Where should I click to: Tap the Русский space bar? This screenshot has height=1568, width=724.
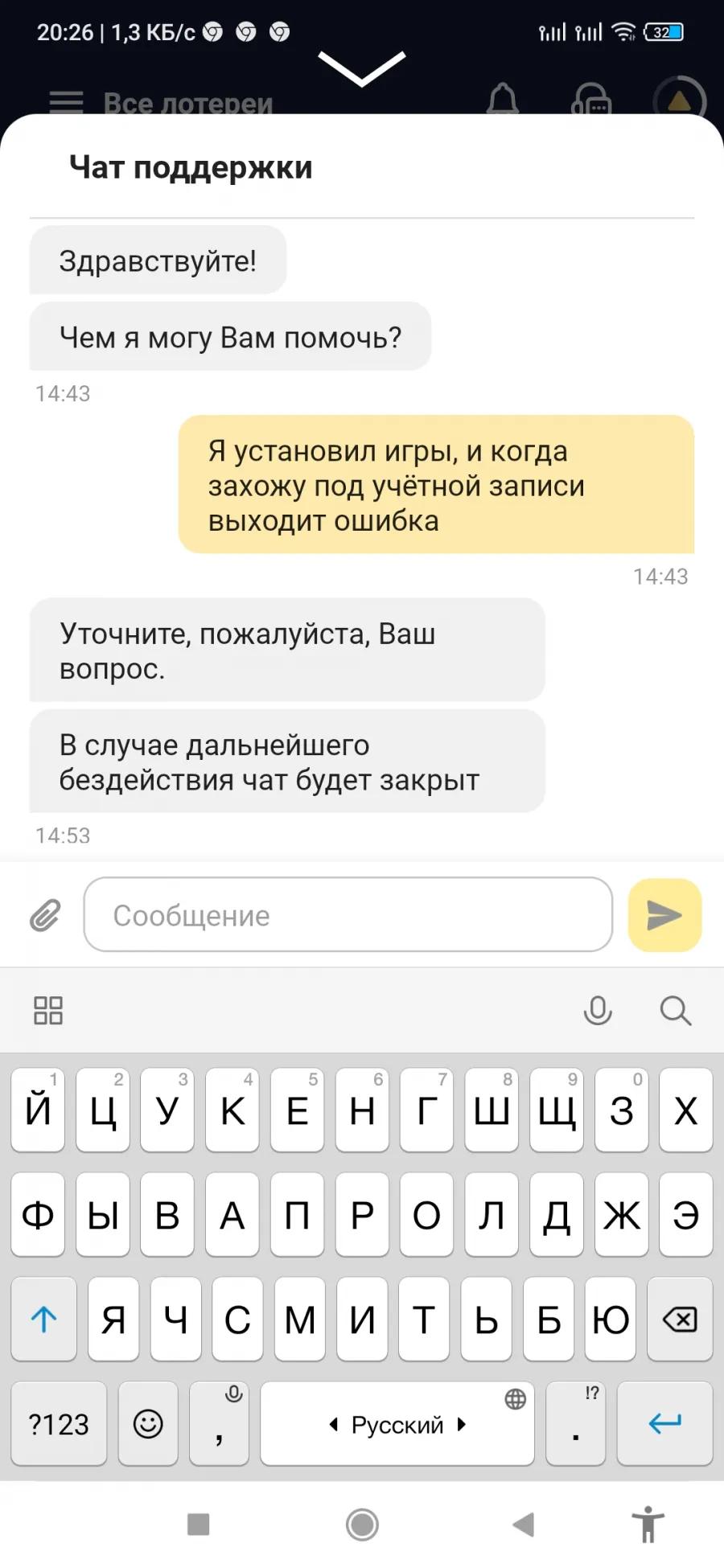tap(397, 1424)
